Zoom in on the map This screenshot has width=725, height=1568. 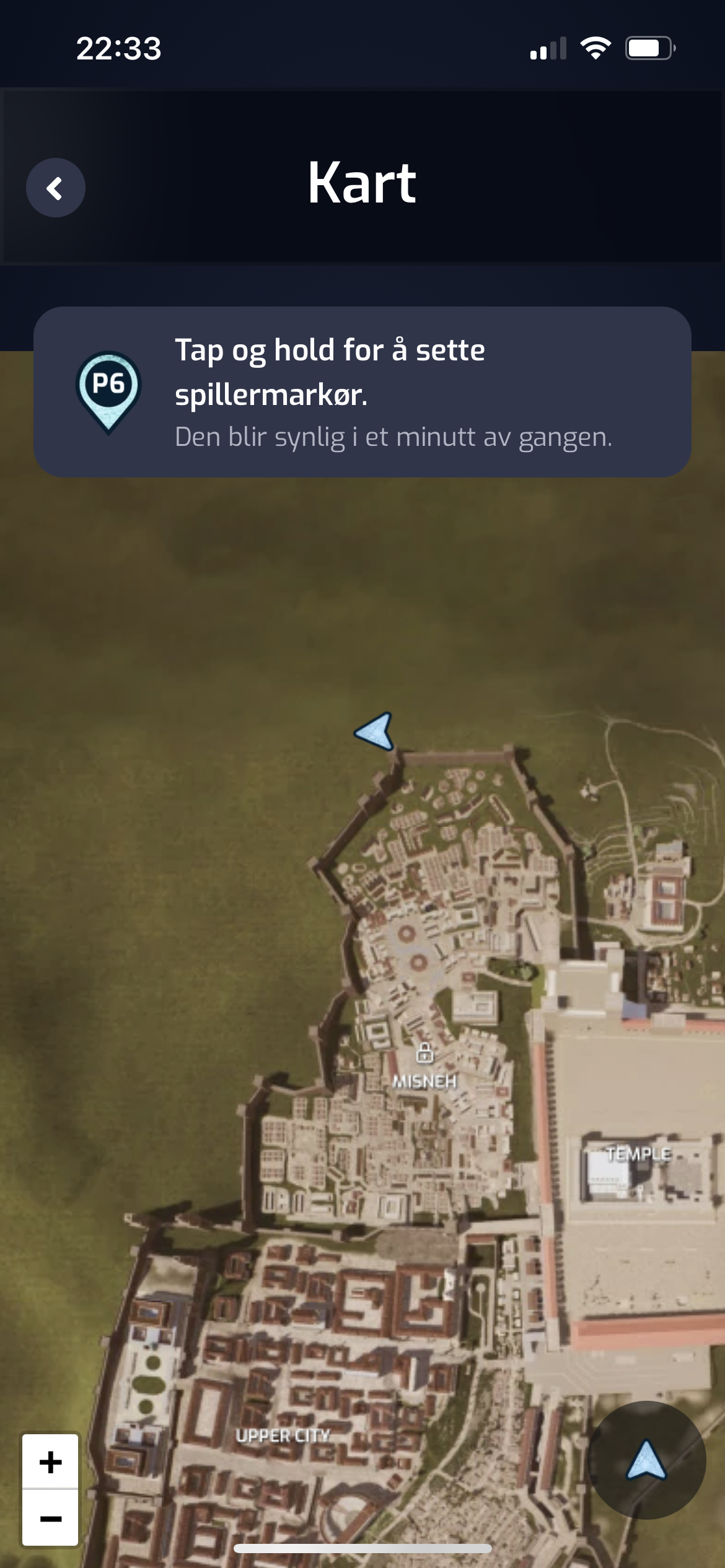50,1461
